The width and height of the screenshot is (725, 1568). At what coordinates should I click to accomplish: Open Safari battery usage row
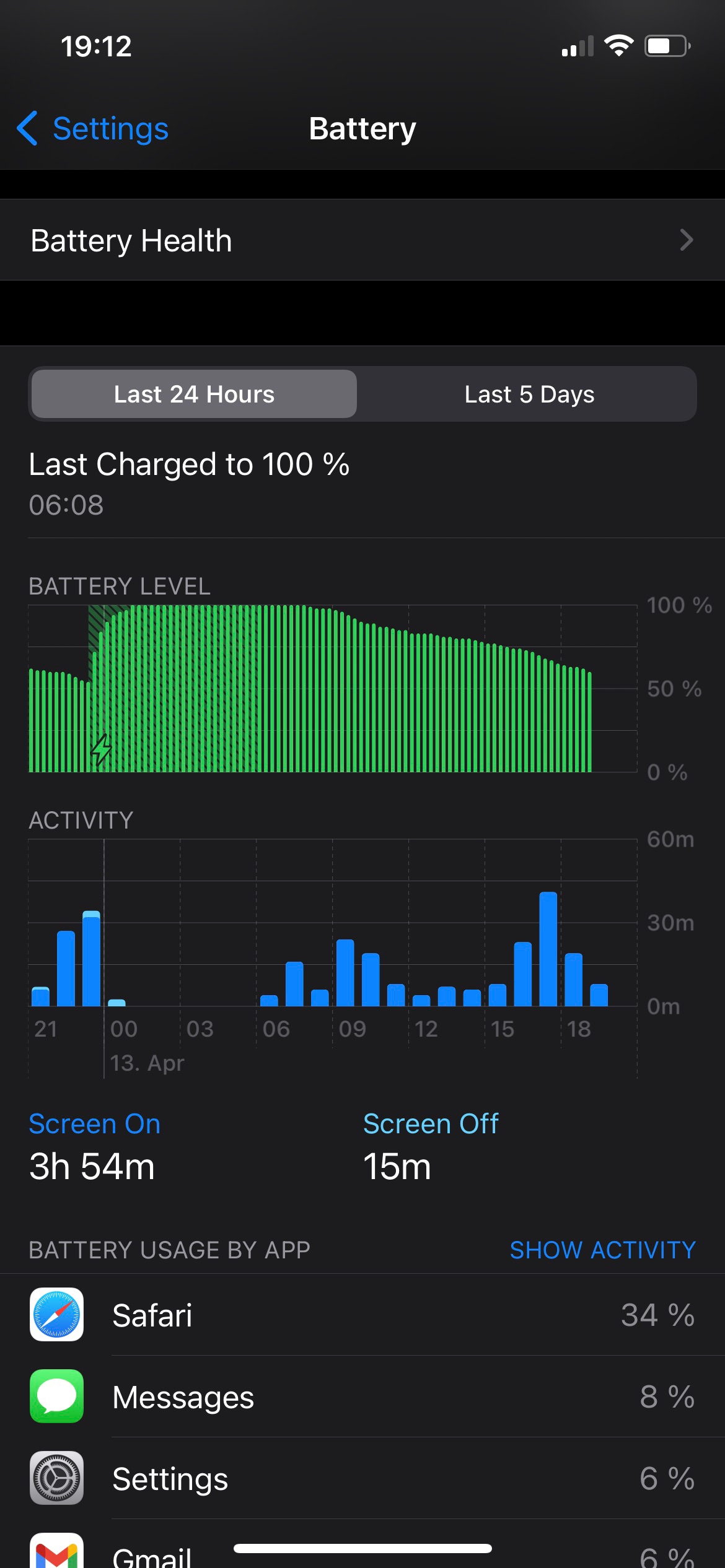[x=362, y=1315]
